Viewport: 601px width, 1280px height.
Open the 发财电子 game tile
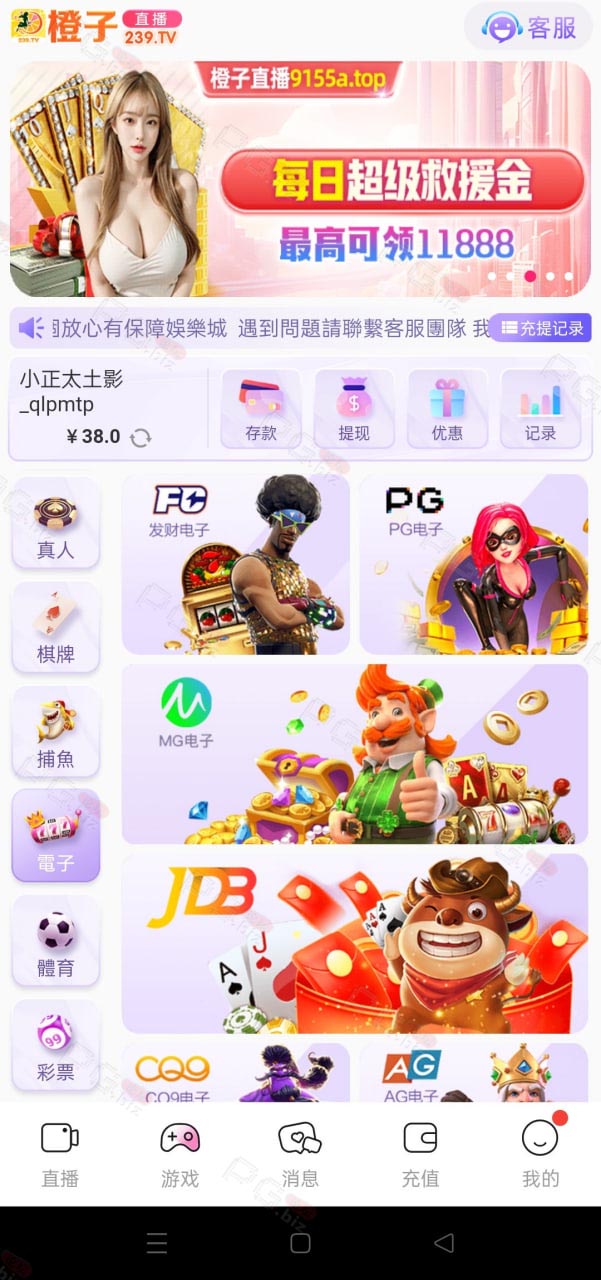point(236,565)
